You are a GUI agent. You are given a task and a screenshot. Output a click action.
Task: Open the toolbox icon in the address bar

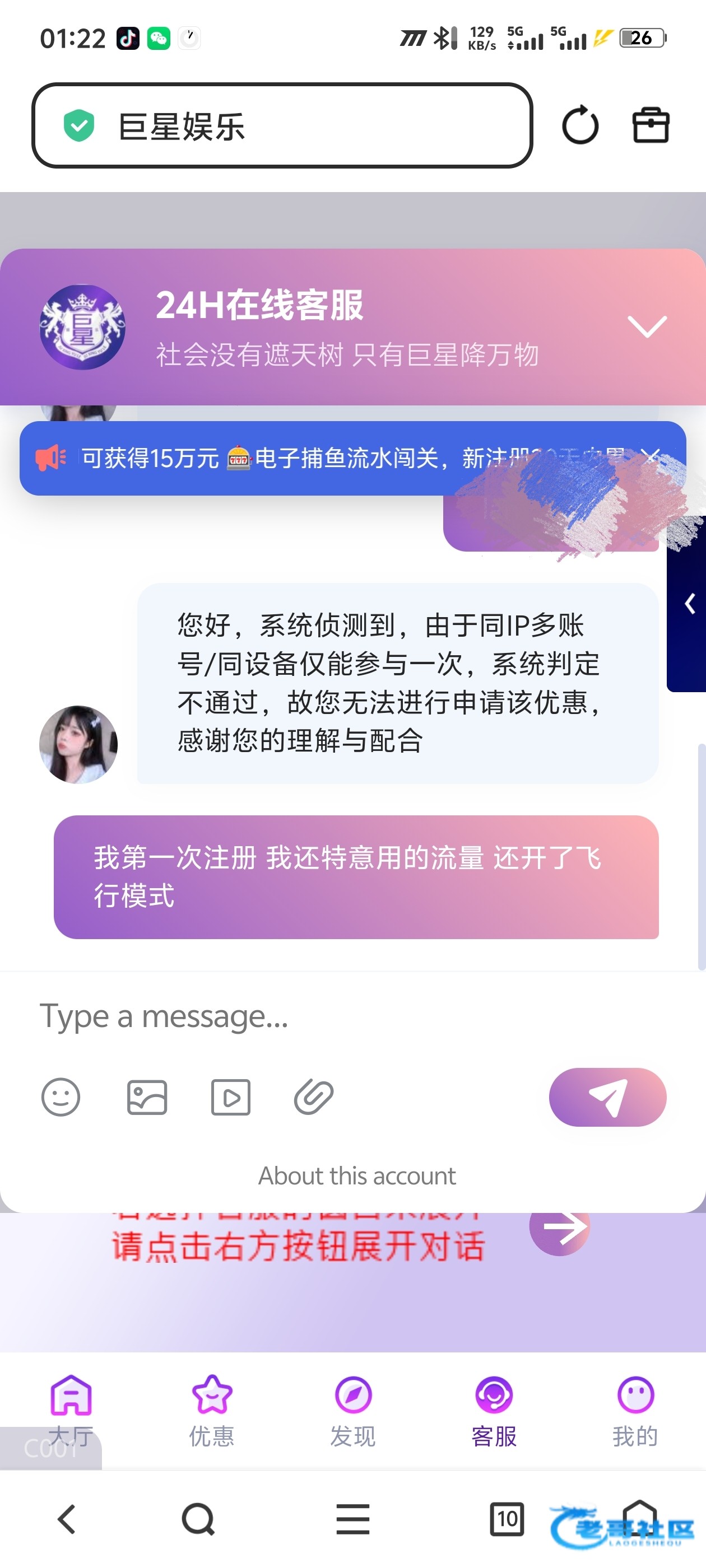[x=651, y=125]
